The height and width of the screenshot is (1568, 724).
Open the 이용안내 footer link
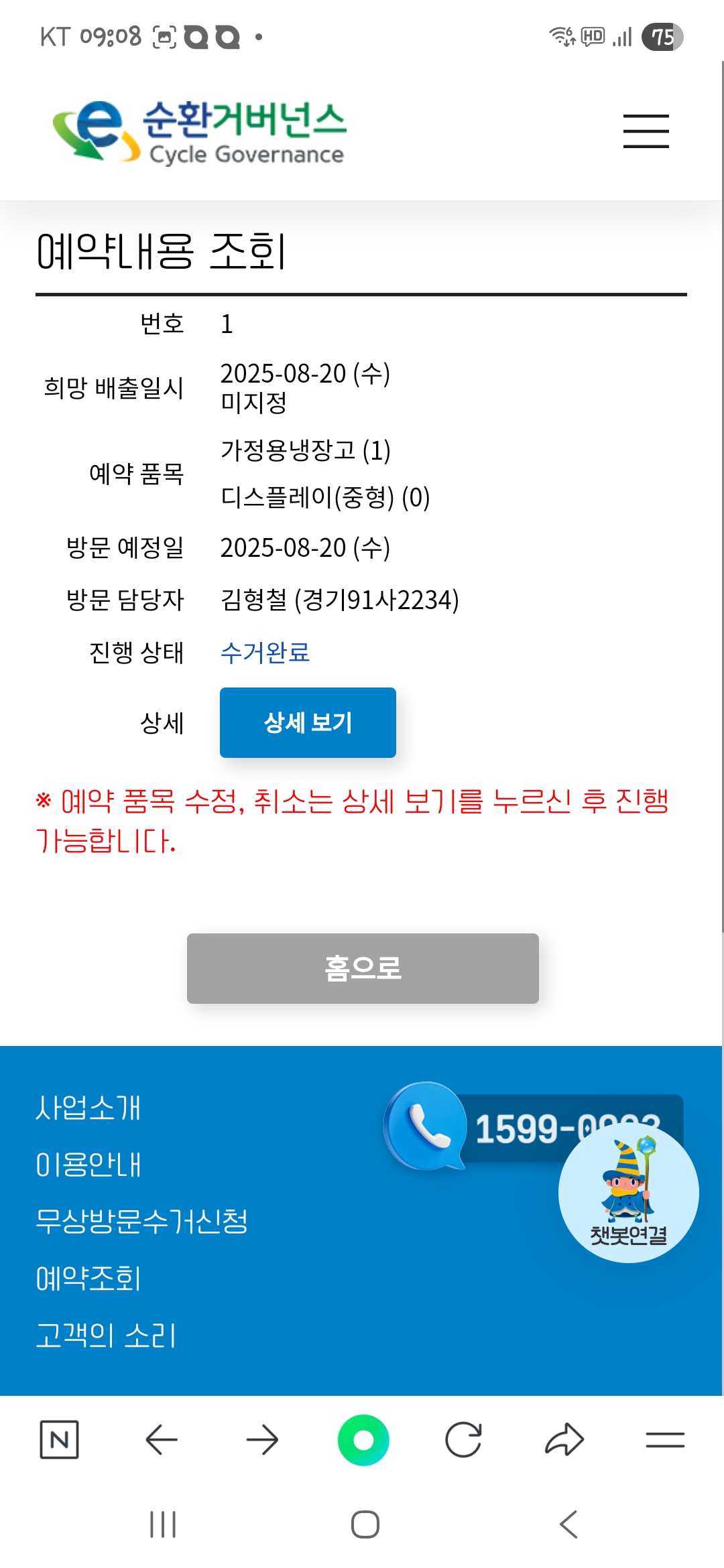point(88,1165)
